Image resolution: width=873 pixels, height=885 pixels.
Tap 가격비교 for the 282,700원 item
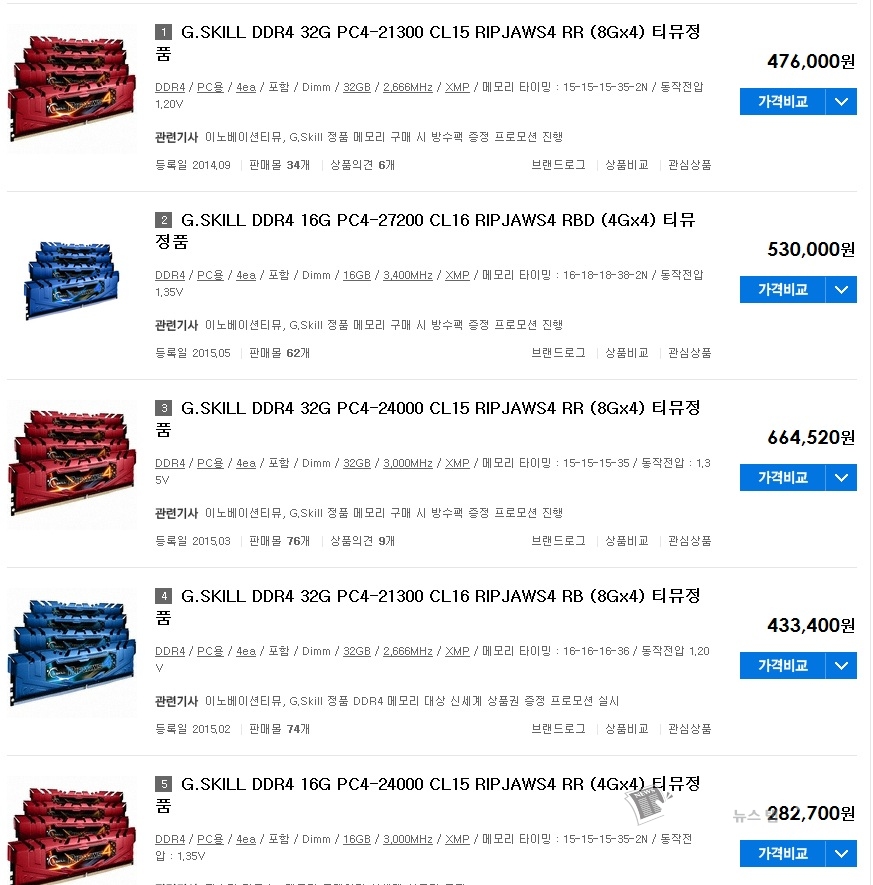click(782, 853)
